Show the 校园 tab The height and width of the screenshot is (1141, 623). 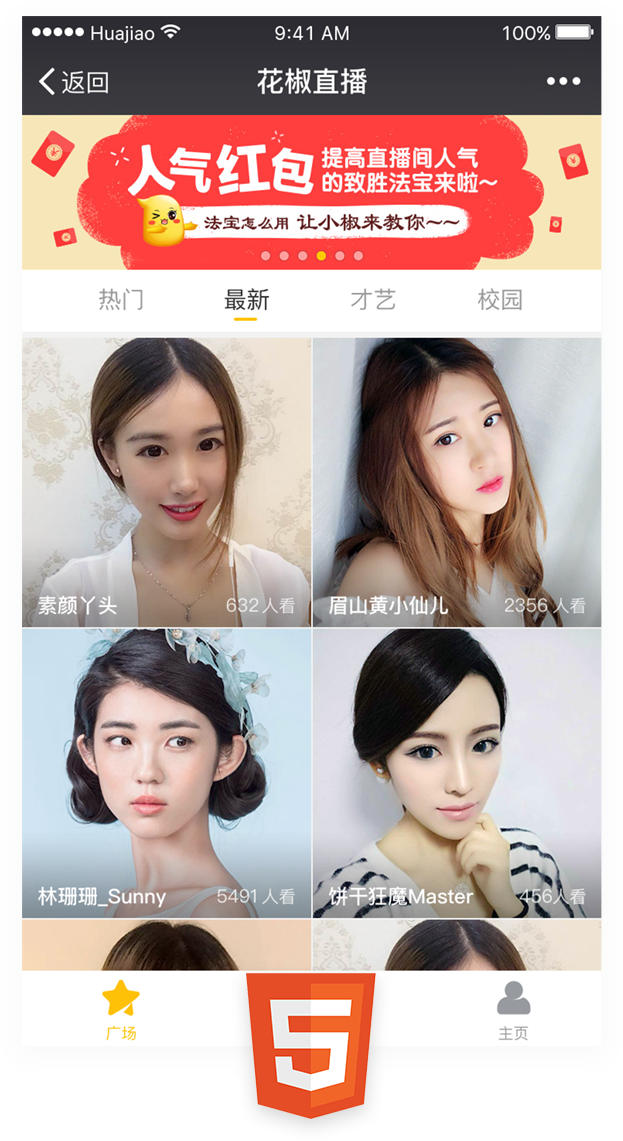point(500,299)
